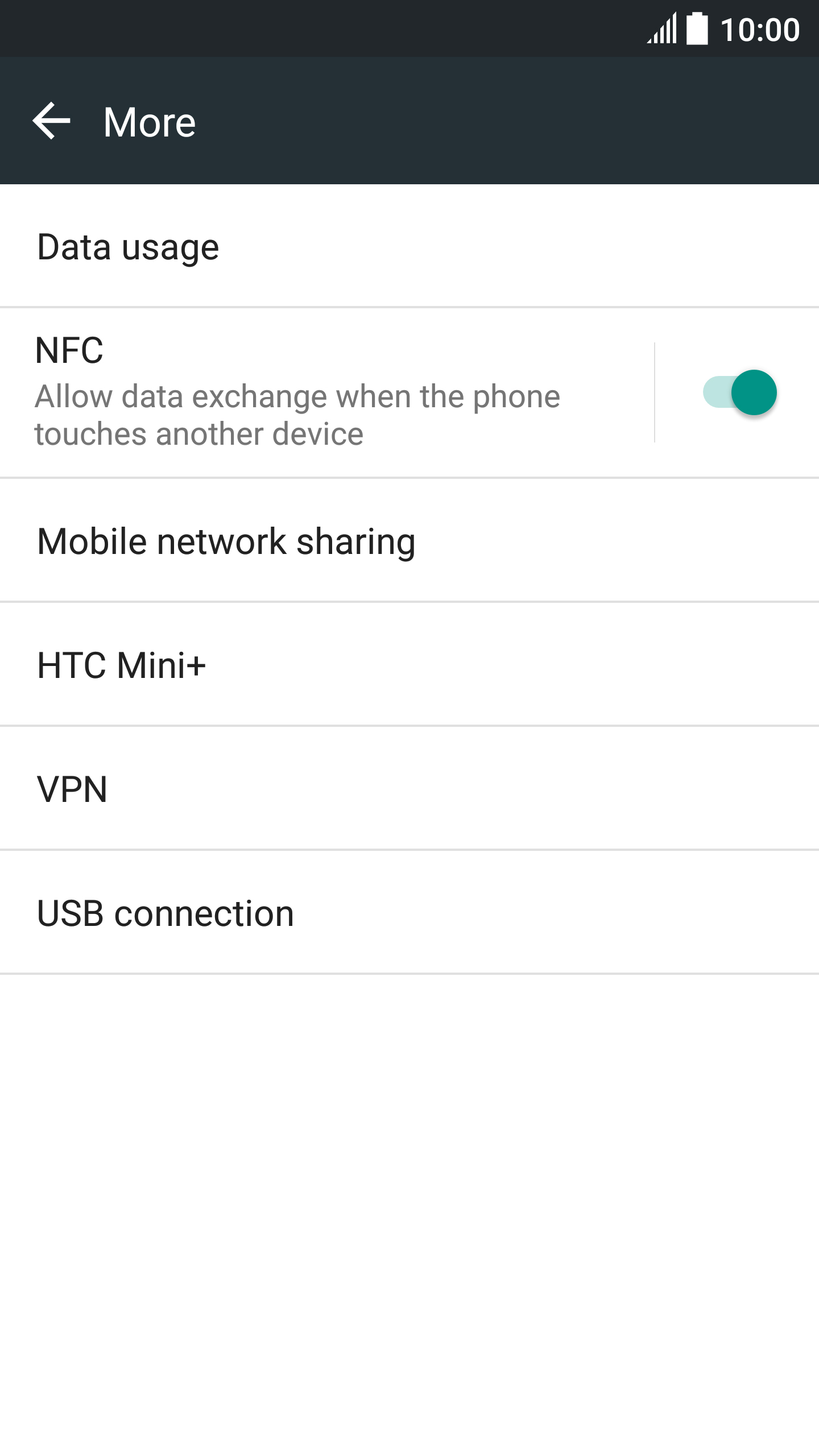819x1456 pixels.
Task: Open the NFC settings row
Action: pos(327,392)
